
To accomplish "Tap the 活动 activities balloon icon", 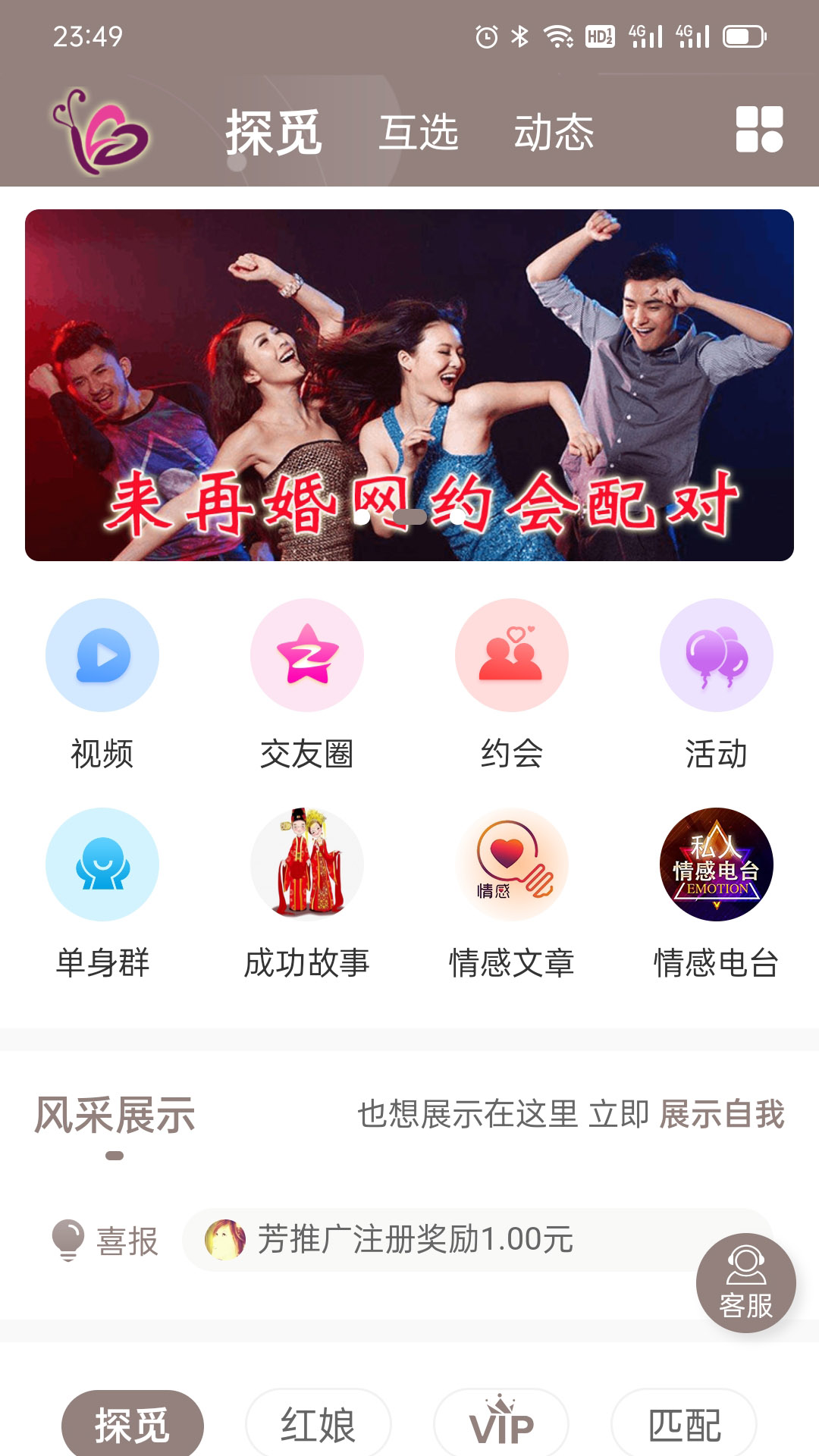I will 717,656.
